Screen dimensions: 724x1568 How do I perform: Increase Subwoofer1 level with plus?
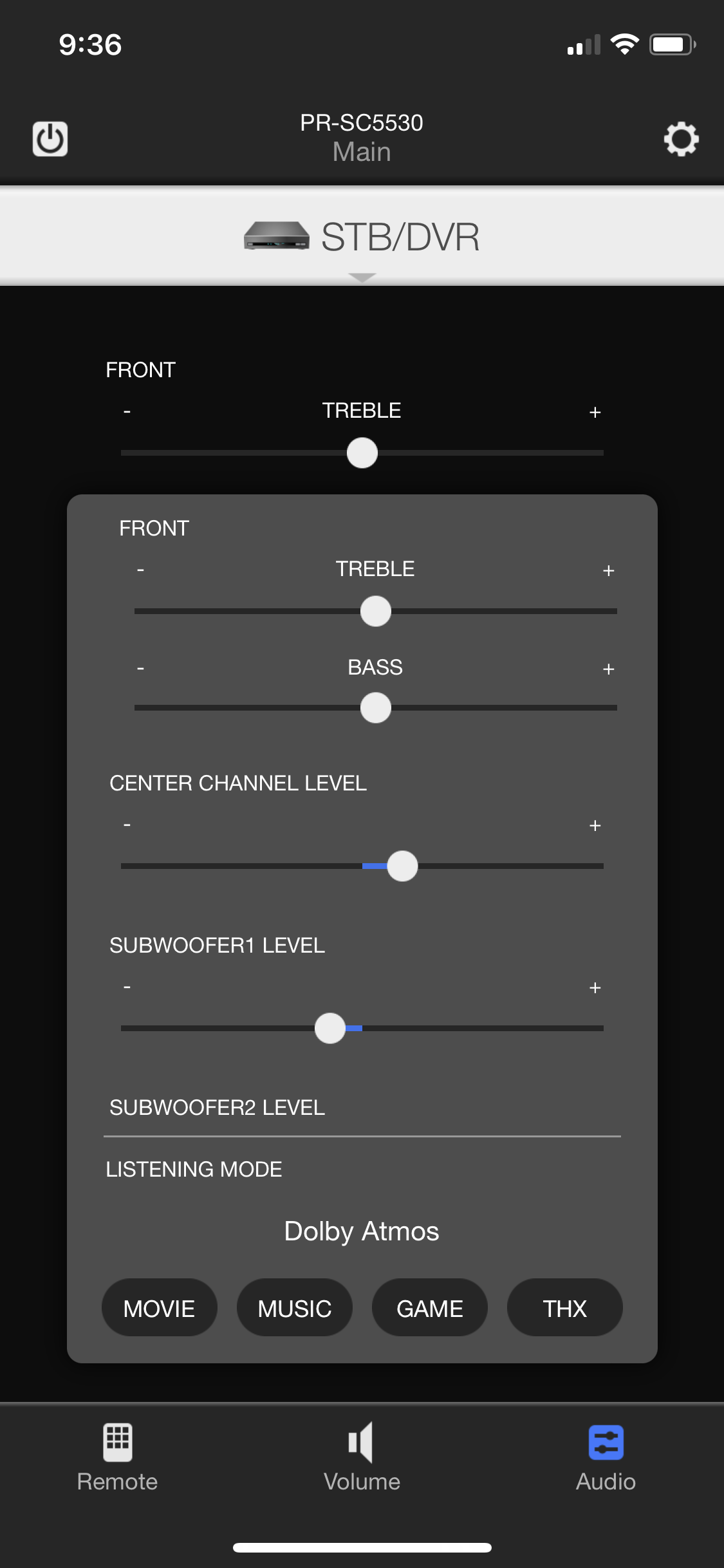click(595, 988)
